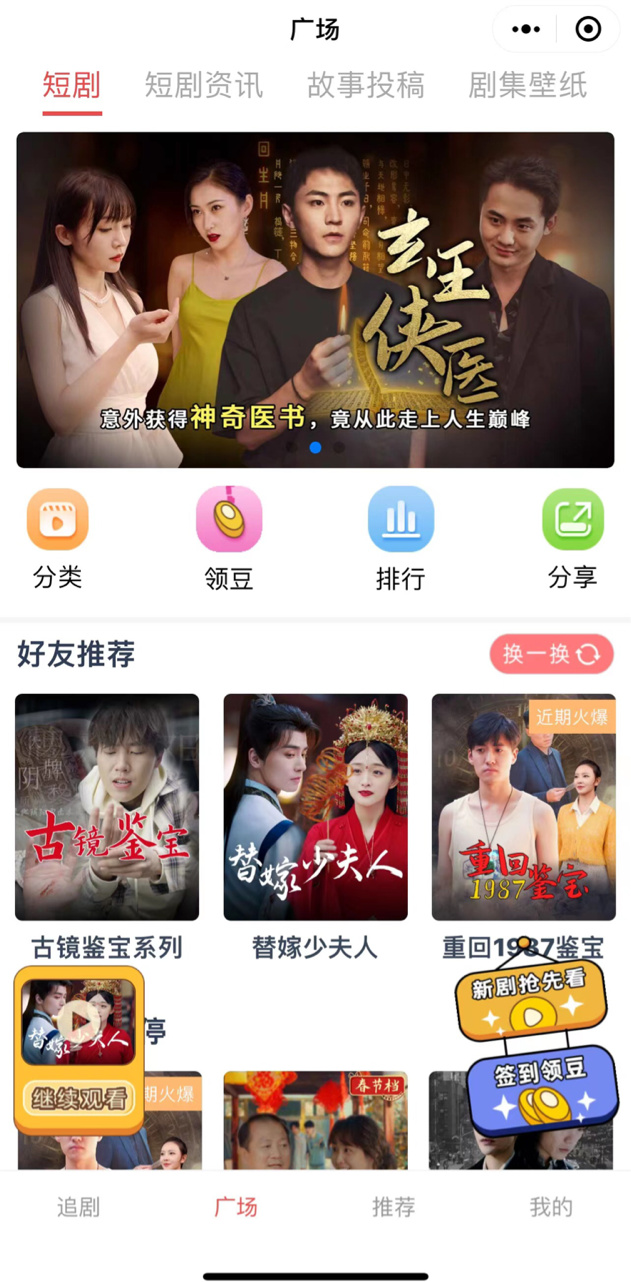This screenshot has height=1282, width=631.
Task: Open the 我的 profile tab
Action: 551,1207
